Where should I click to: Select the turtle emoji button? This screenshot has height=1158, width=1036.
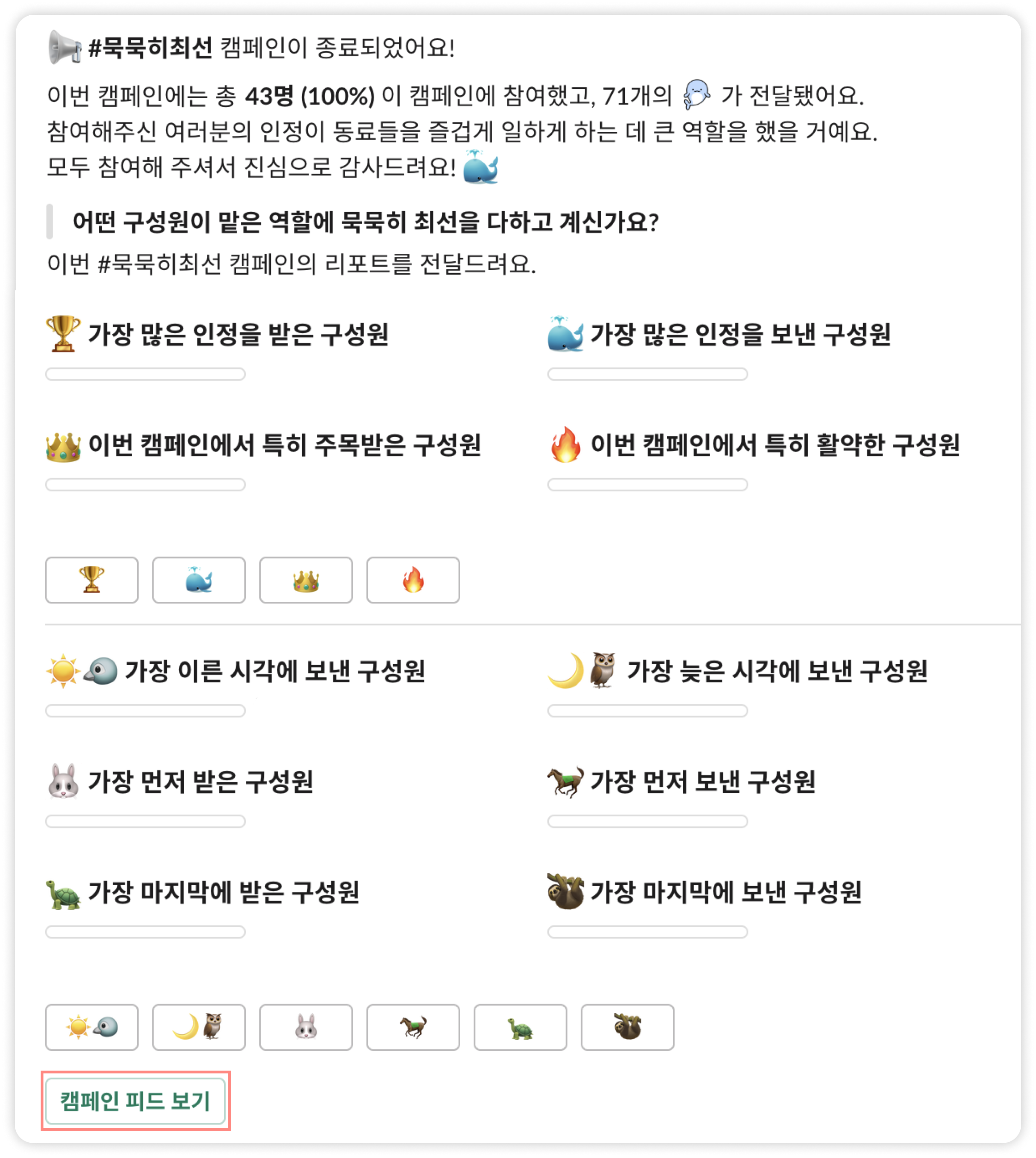[x=520, y=1027]
